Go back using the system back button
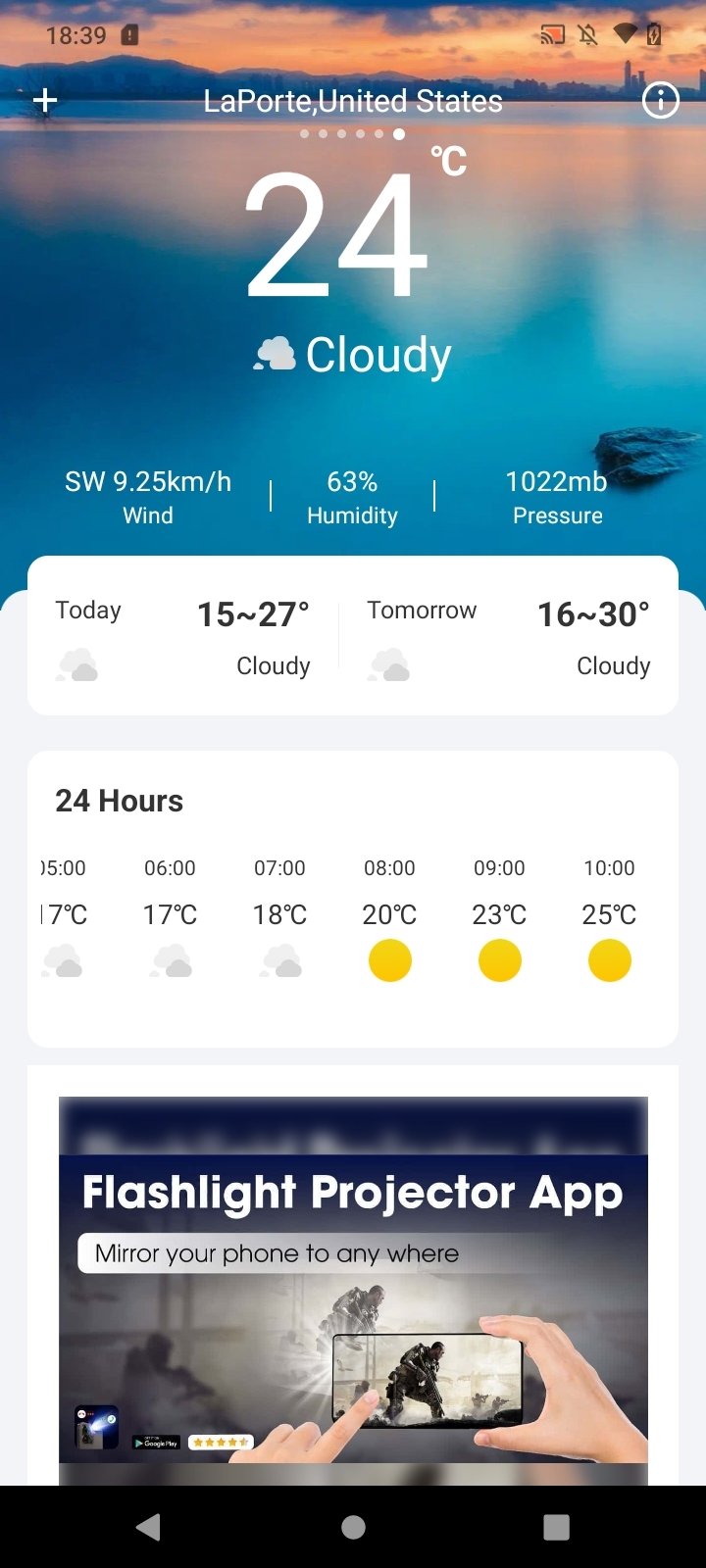 (149, 1527)
